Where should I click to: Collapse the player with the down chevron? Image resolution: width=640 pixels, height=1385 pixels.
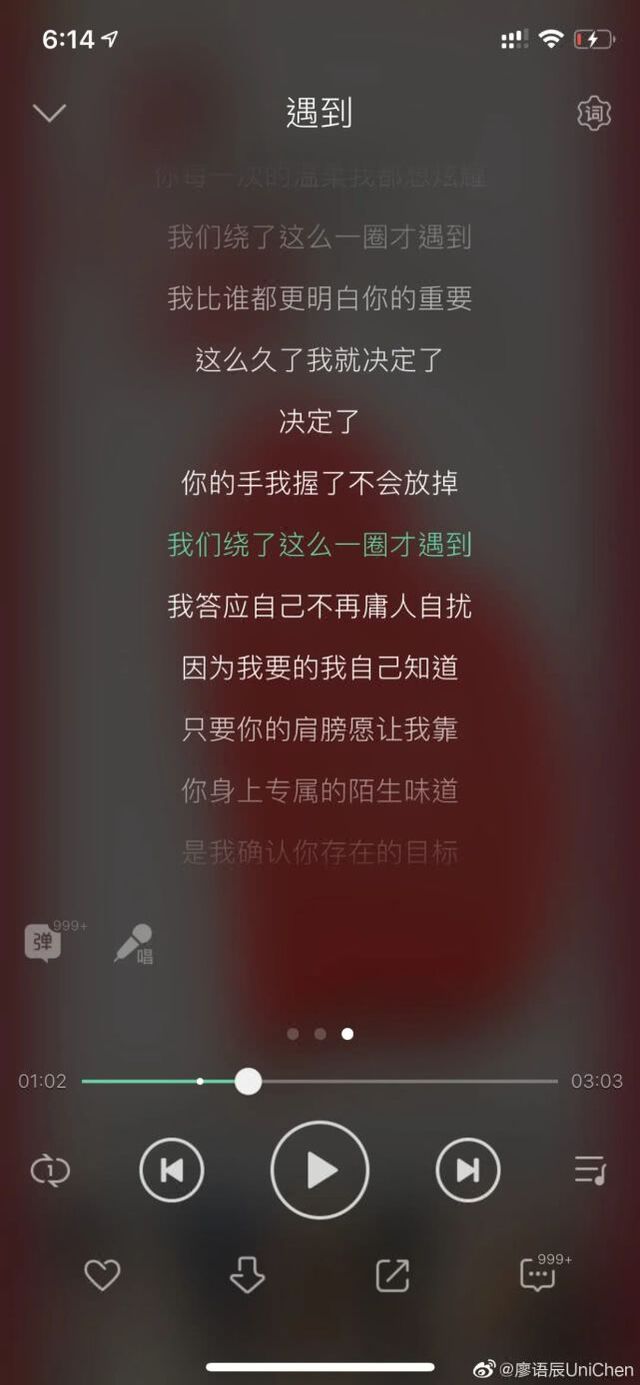(x=49, y=113)
